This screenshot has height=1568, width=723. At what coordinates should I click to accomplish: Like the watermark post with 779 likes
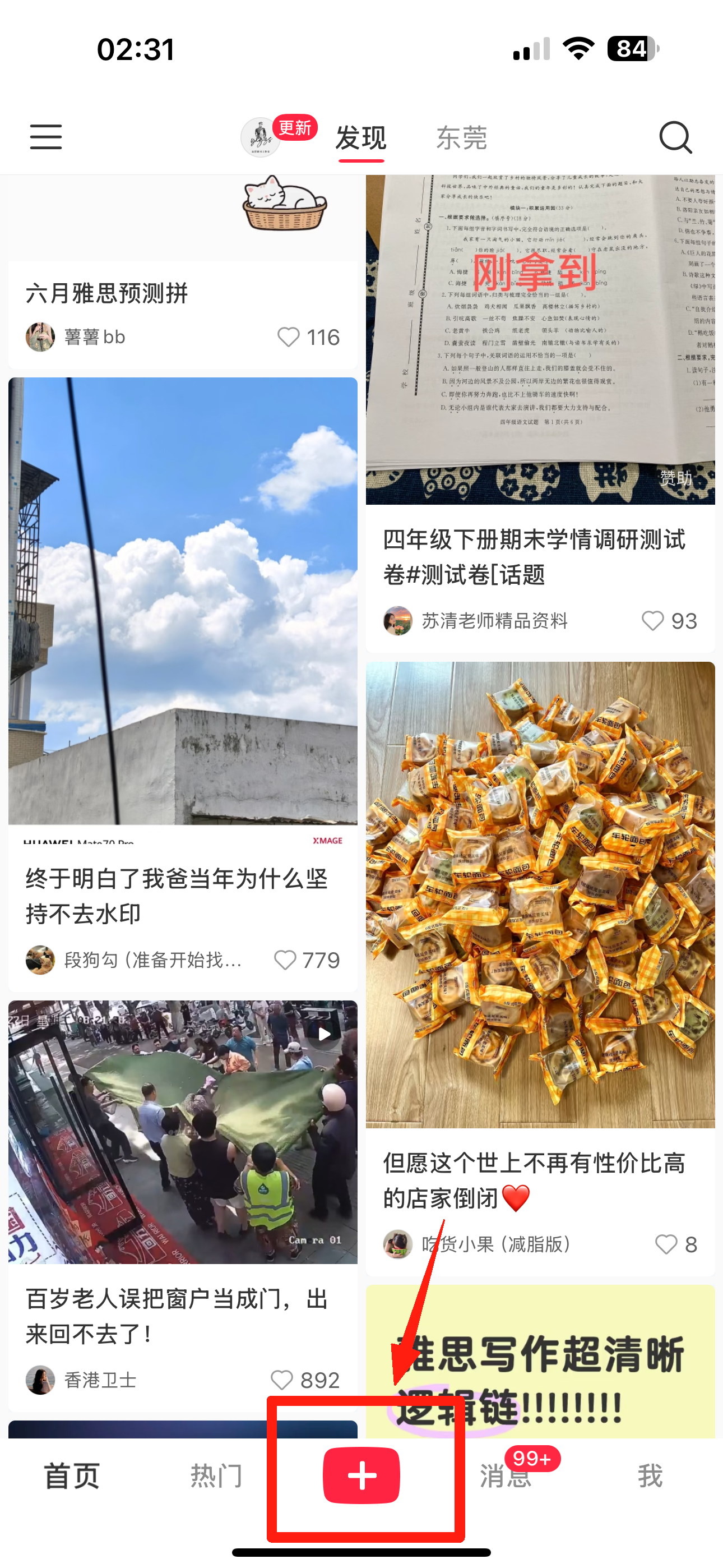coord(285,960)
